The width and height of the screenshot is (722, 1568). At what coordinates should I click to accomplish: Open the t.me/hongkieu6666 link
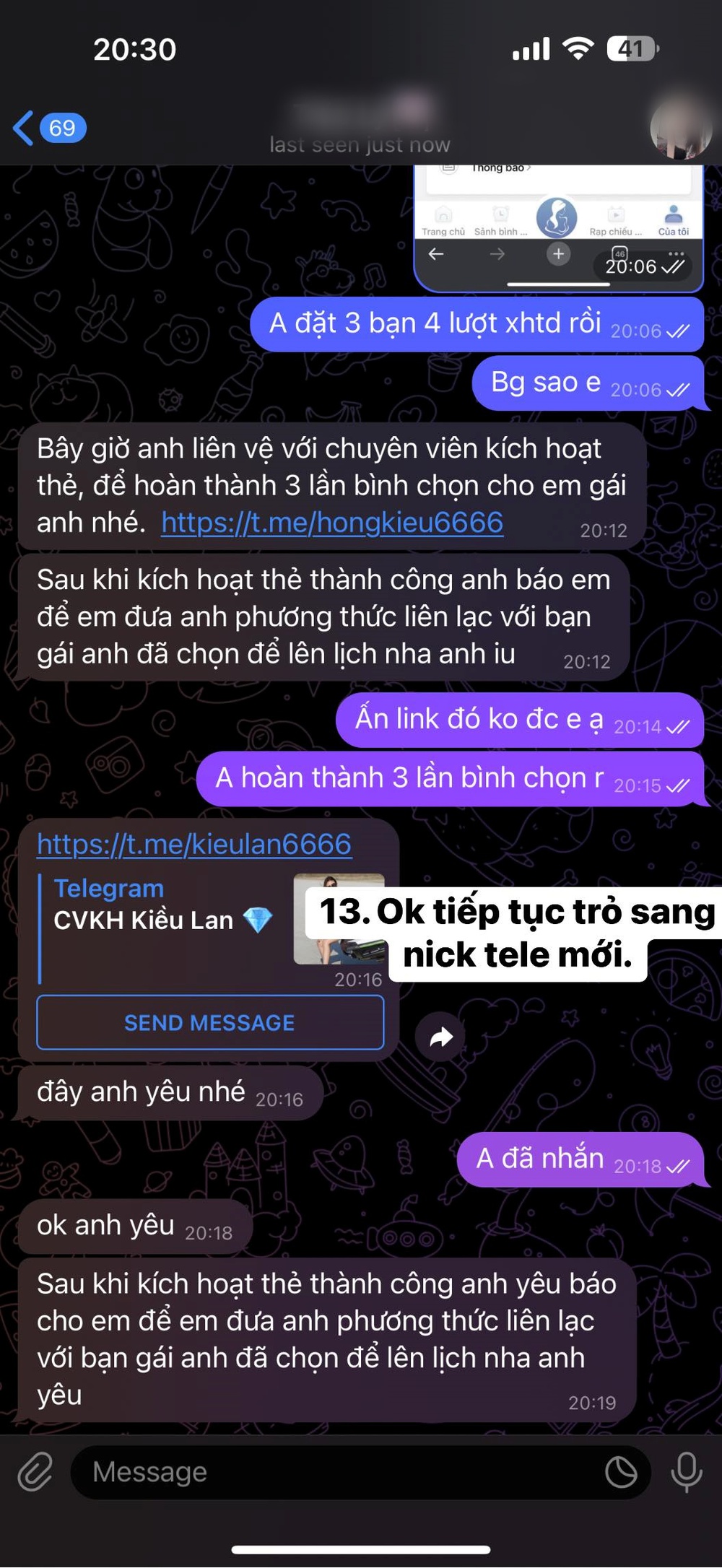pos(332,523)
